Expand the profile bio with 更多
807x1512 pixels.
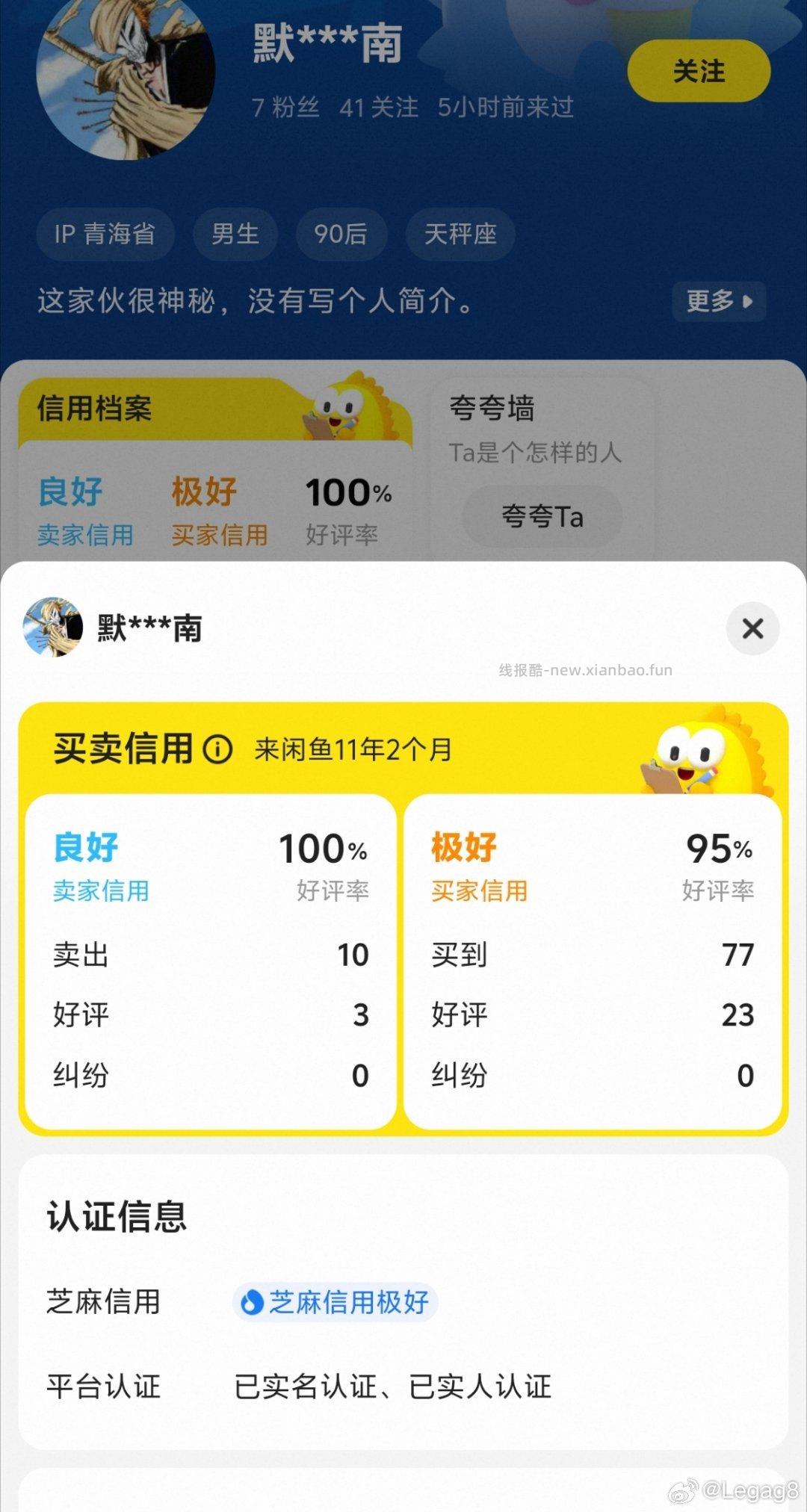click(711, 303)
